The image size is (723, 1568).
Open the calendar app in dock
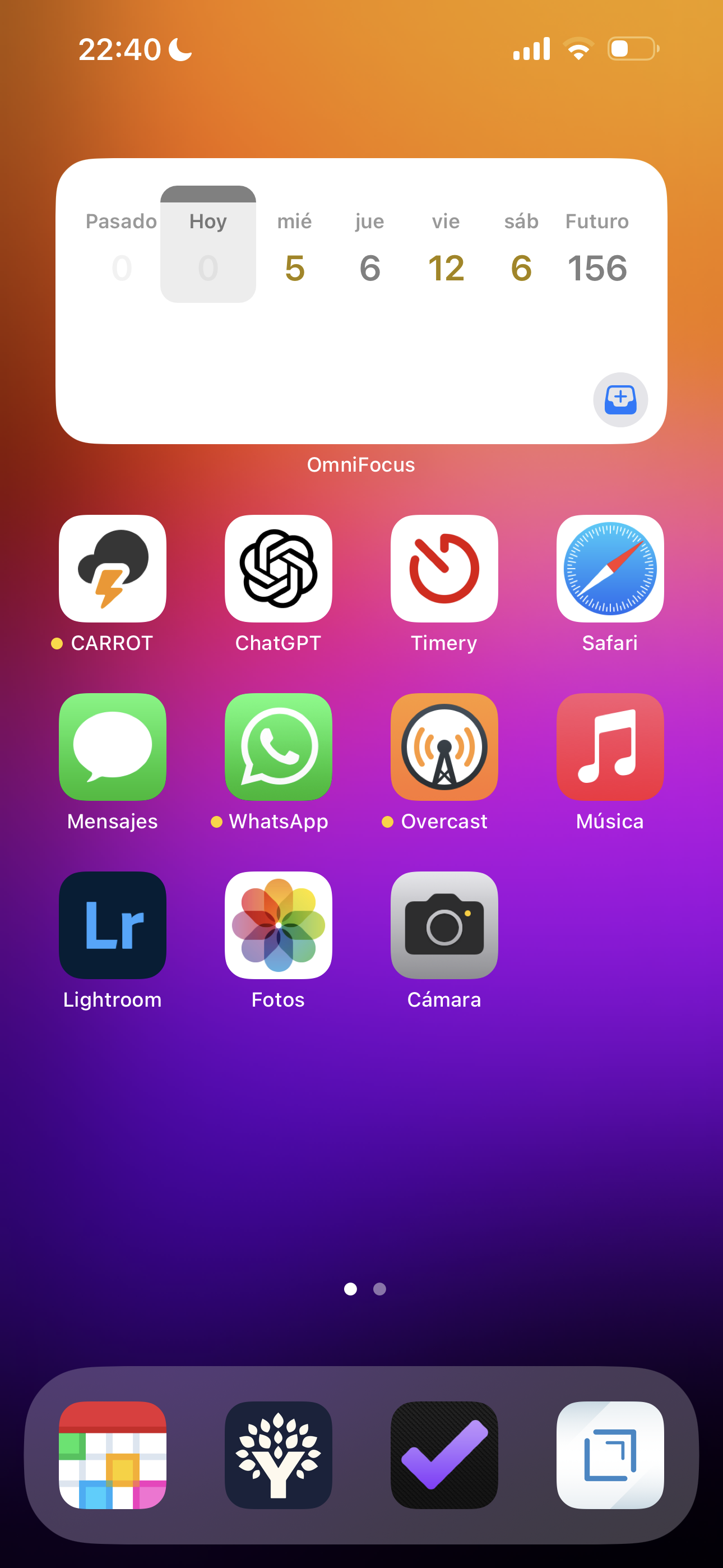pyautogui.click(x=113, y=1455)
